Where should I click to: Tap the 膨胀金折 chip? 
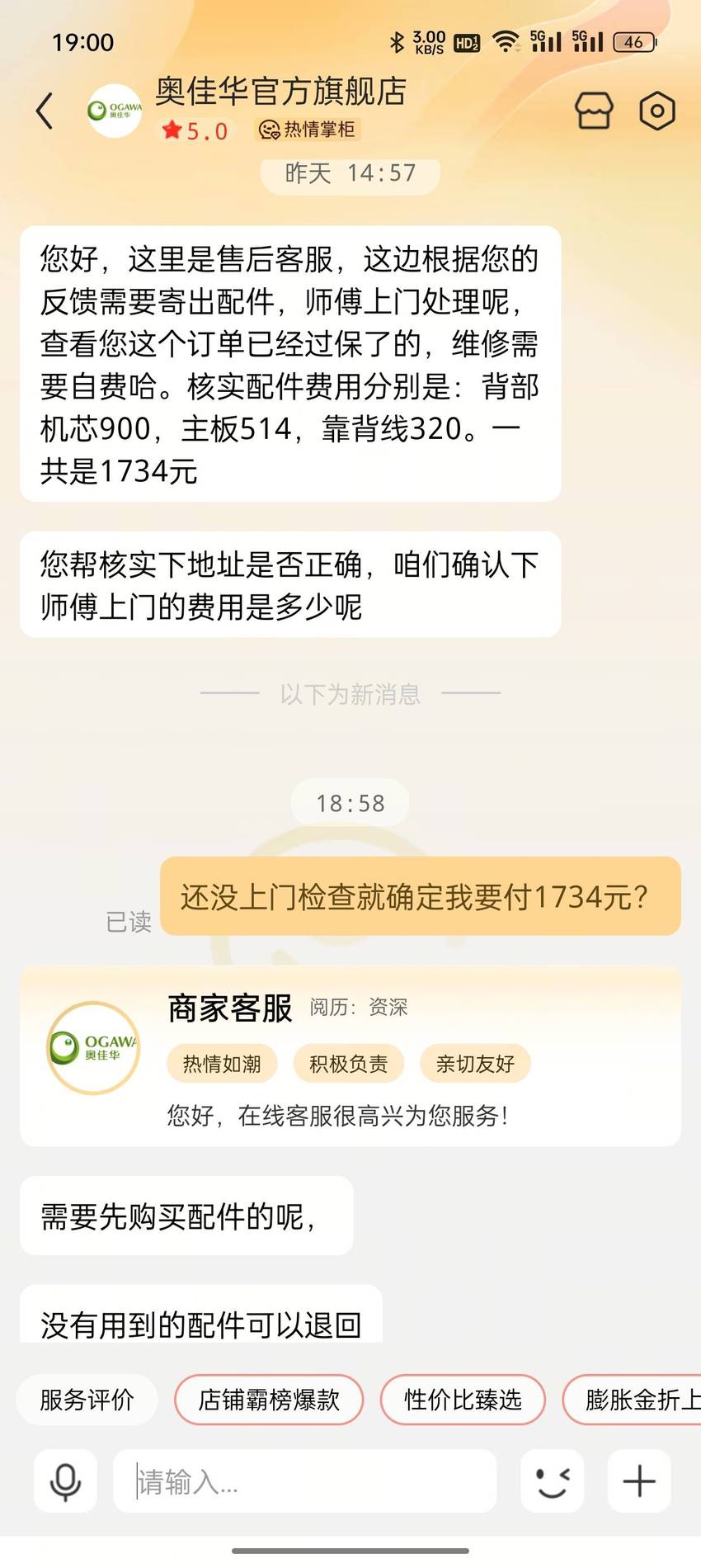tap(632, 1400)
